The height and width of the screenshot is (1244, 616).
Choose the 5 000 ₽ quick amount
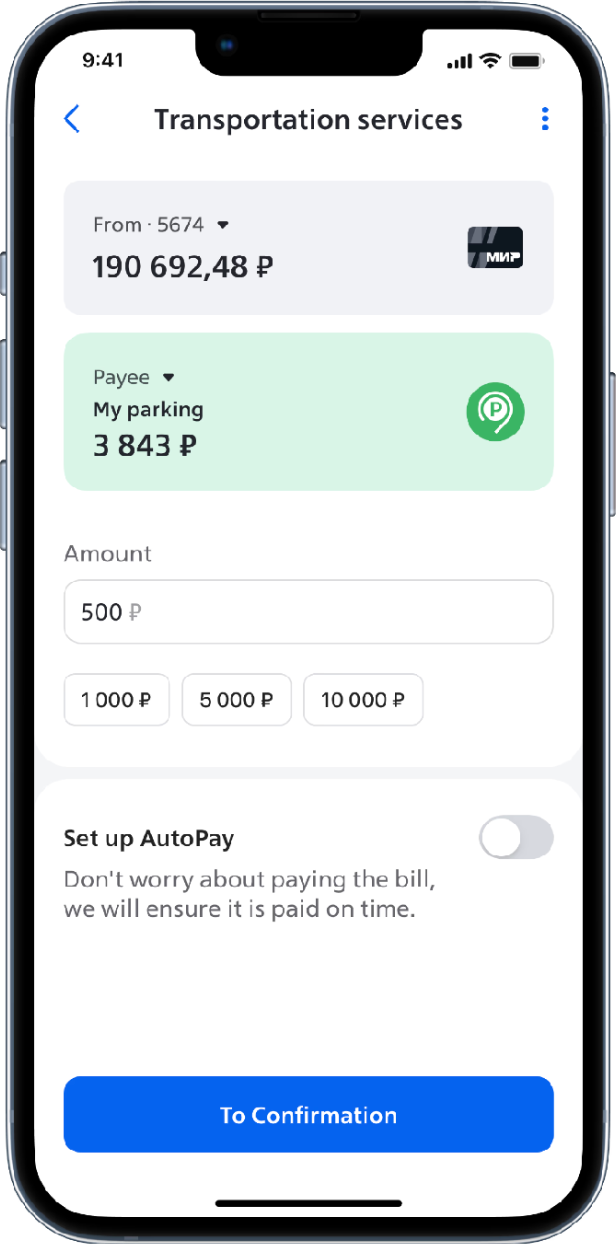click(236, 700)
